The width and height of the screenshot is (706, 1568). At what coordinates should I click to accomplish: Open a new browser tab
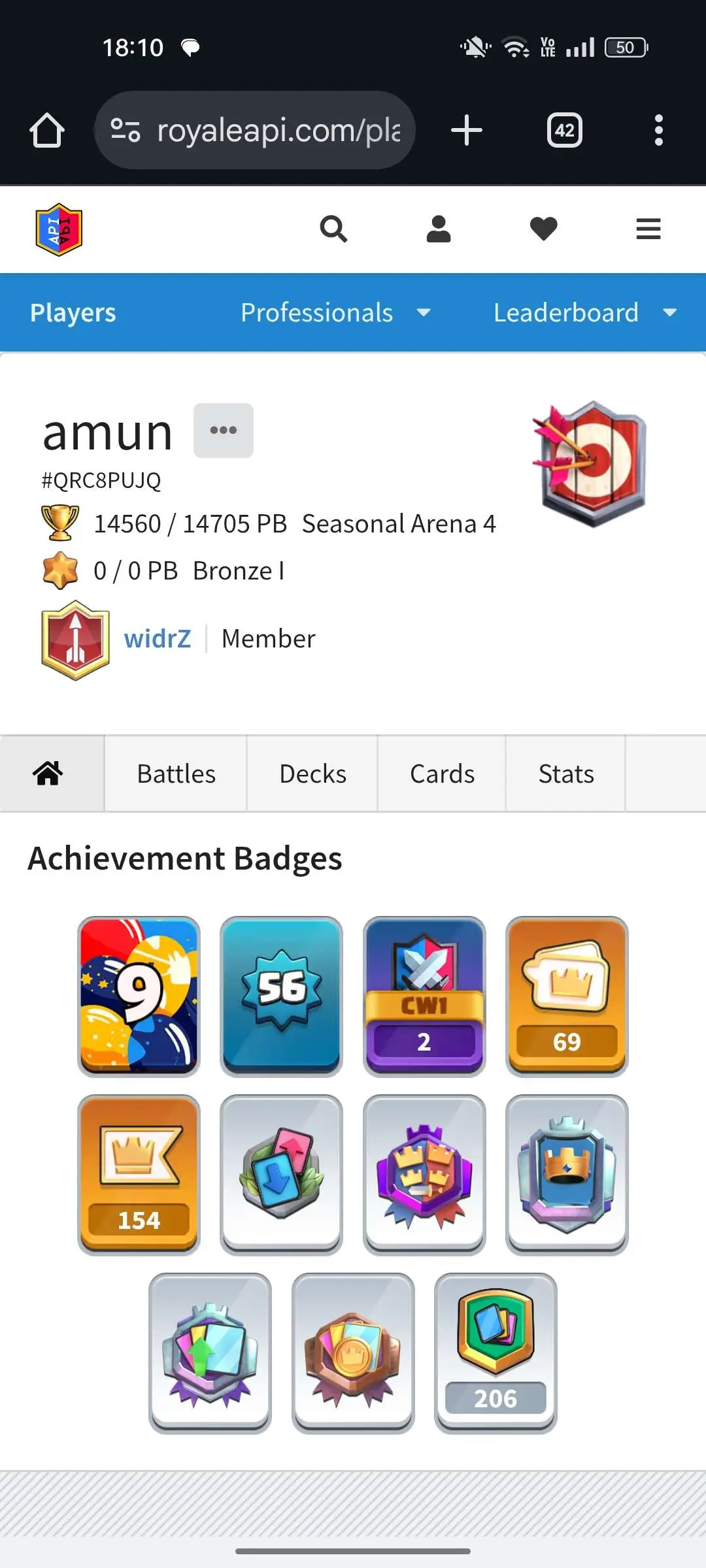[467, 130]
